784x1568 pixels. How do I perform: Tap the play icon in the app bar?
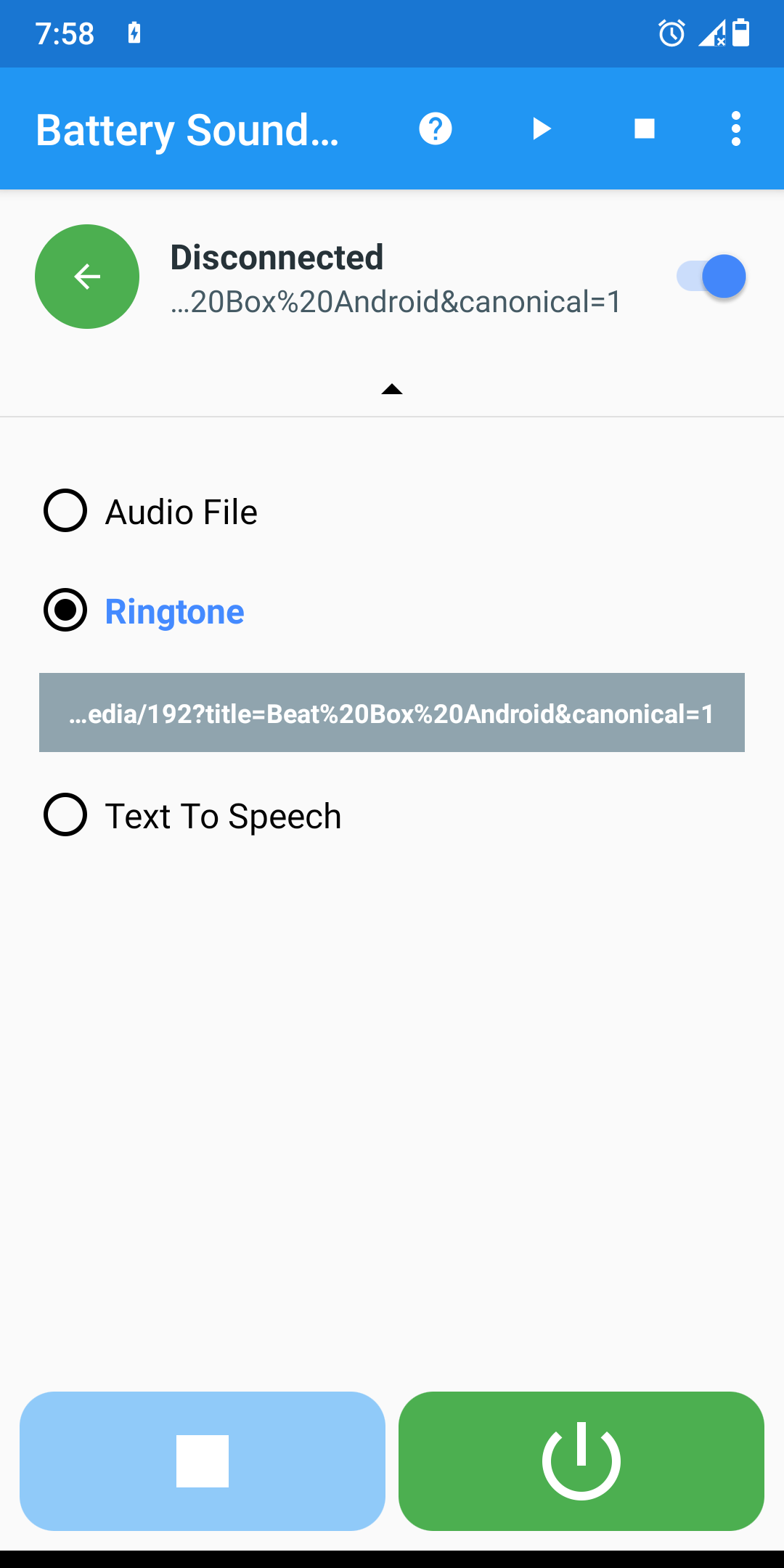(x=541, y=129)
